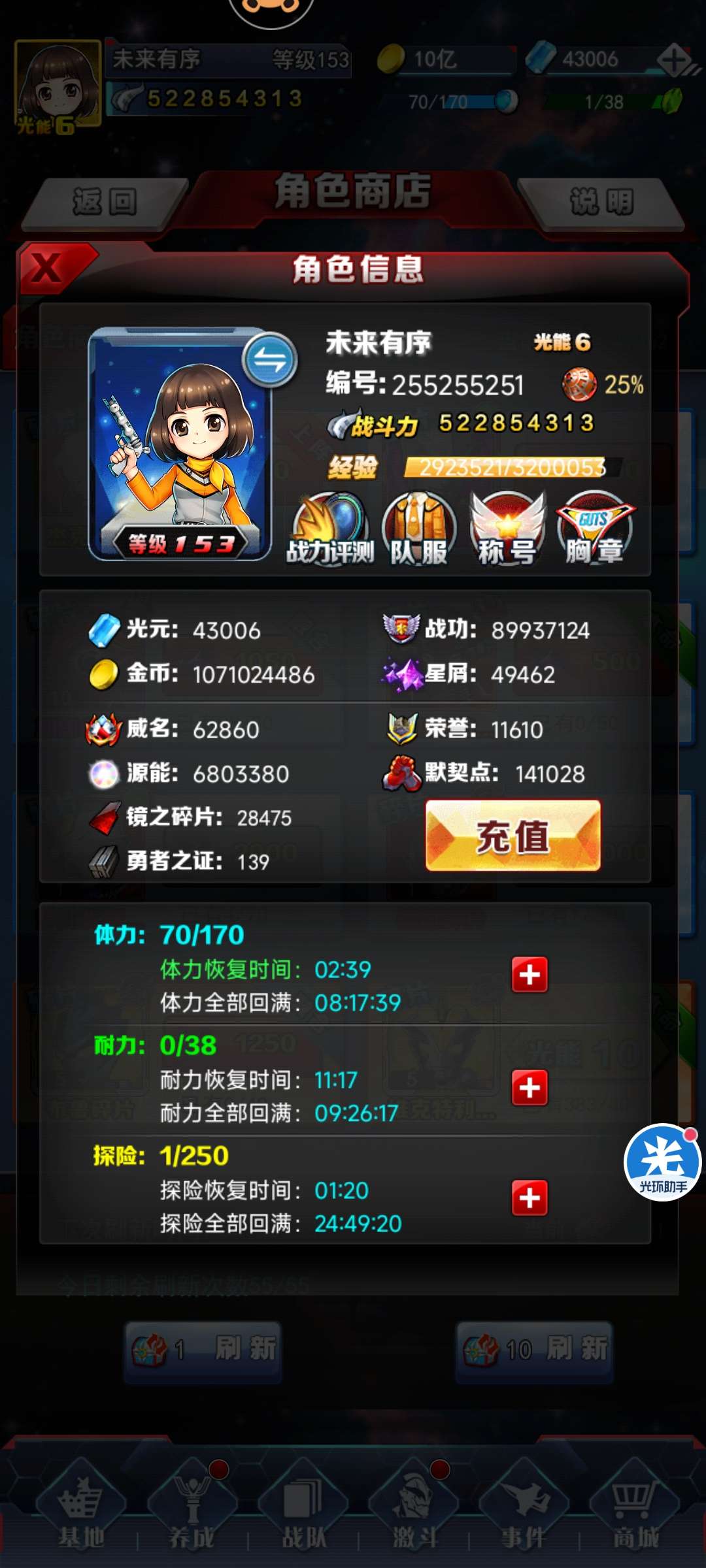Close the 角色信息 dialog
The image size is (706, 1568).
click(x=47, y=268)
